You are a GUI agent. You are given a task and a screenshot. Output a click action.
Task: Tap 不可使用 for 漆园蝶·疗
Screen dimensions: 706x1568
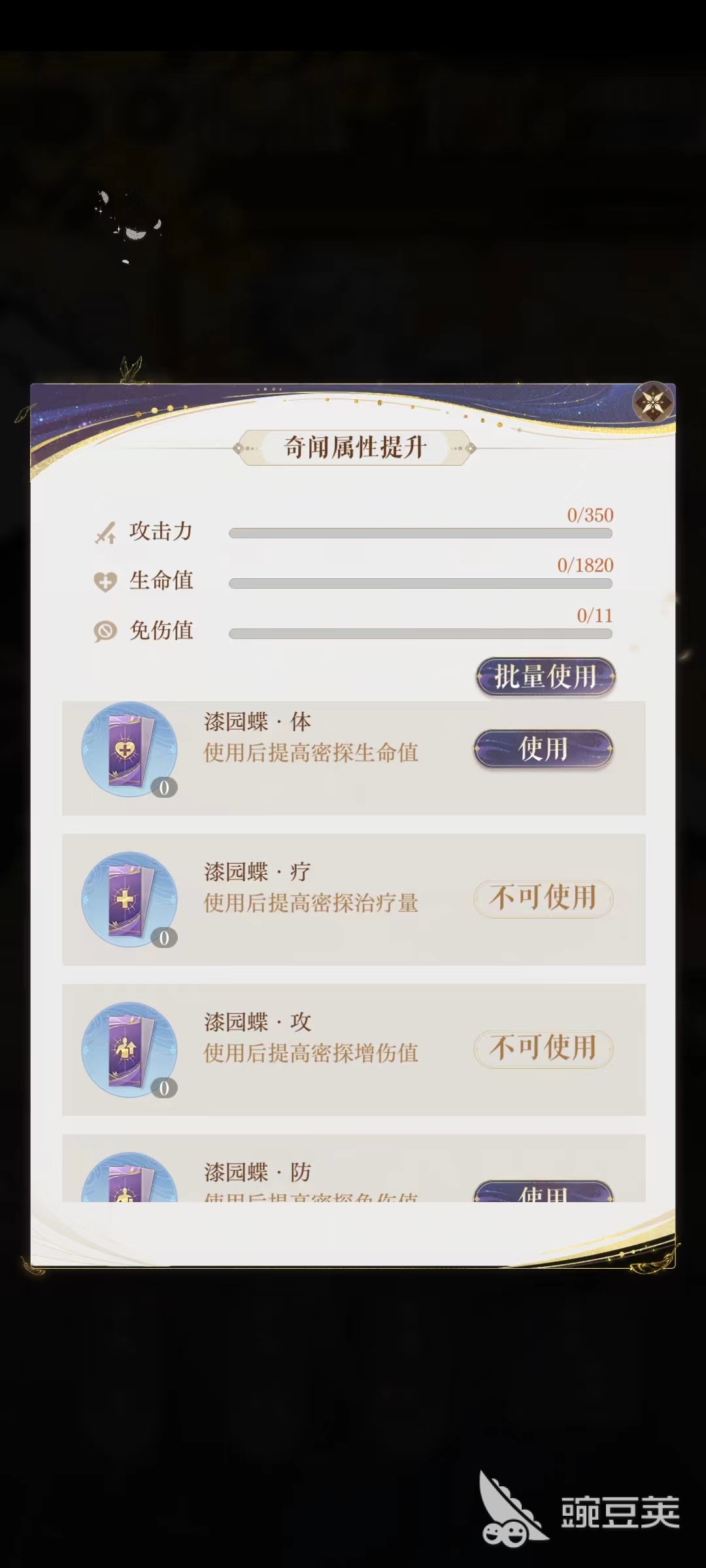pyautogui.click(x=543, y=898)
